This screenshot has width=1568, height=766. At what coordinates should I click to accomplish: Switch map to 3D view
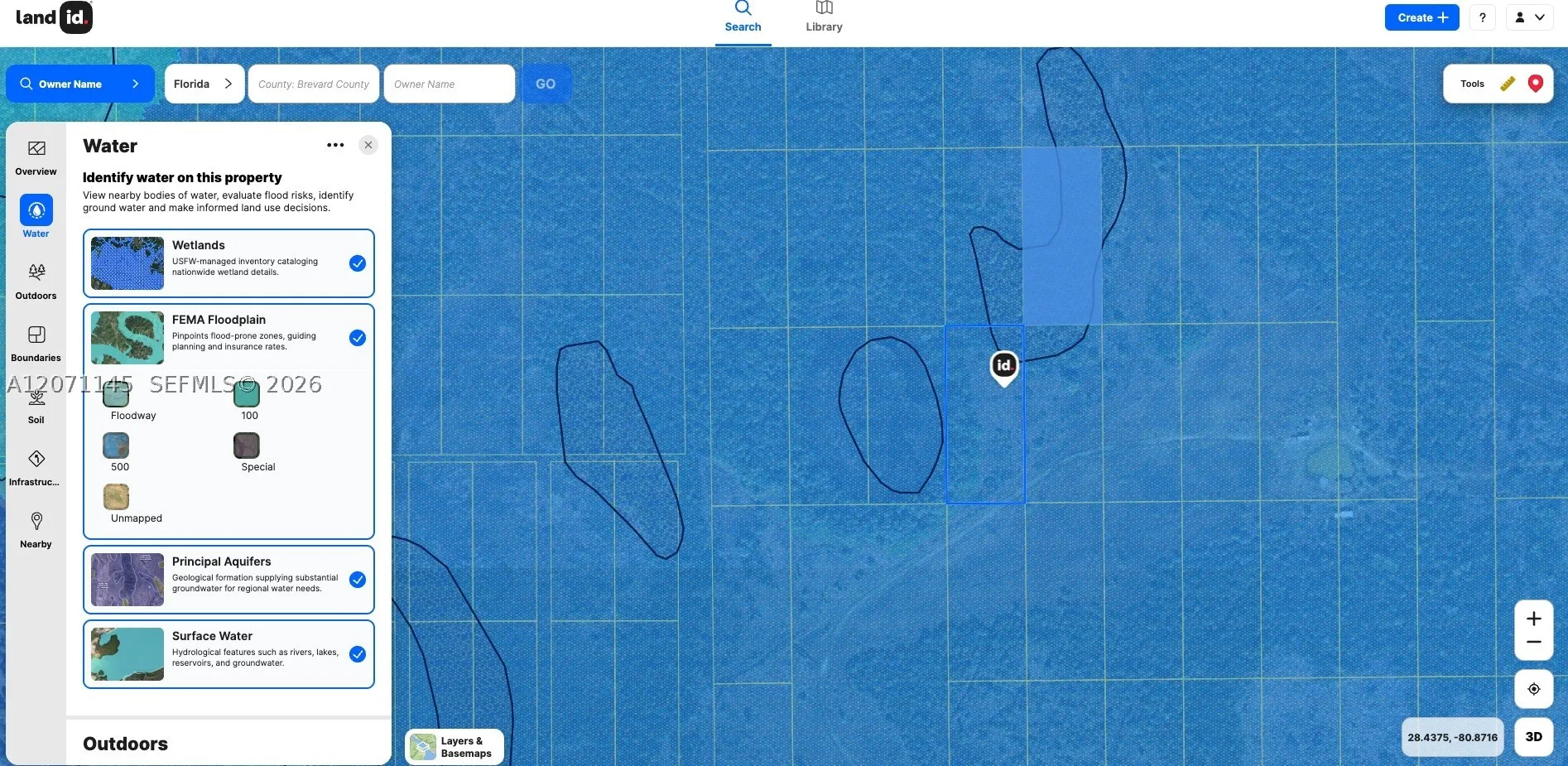coord(1533,737)
